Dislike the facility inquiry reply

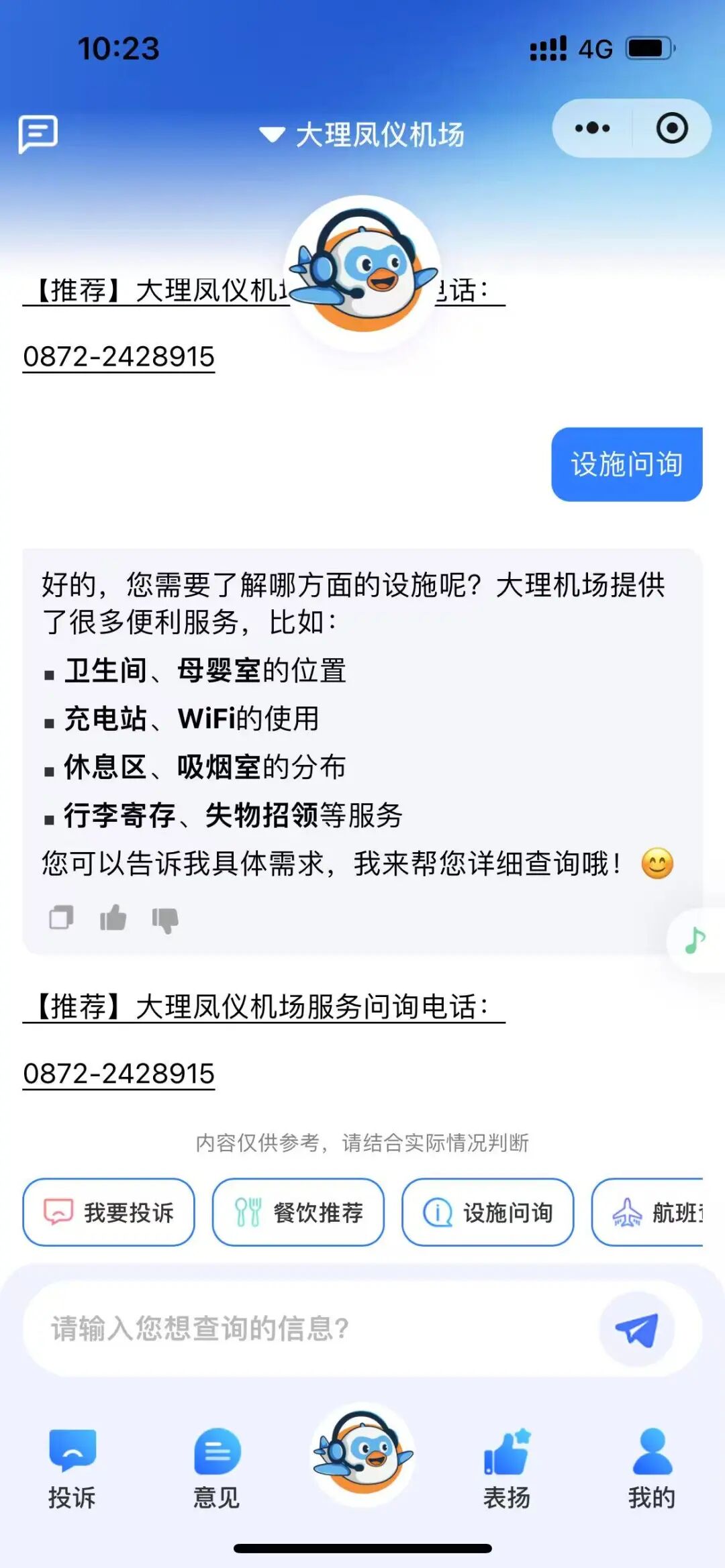[165, 919]
